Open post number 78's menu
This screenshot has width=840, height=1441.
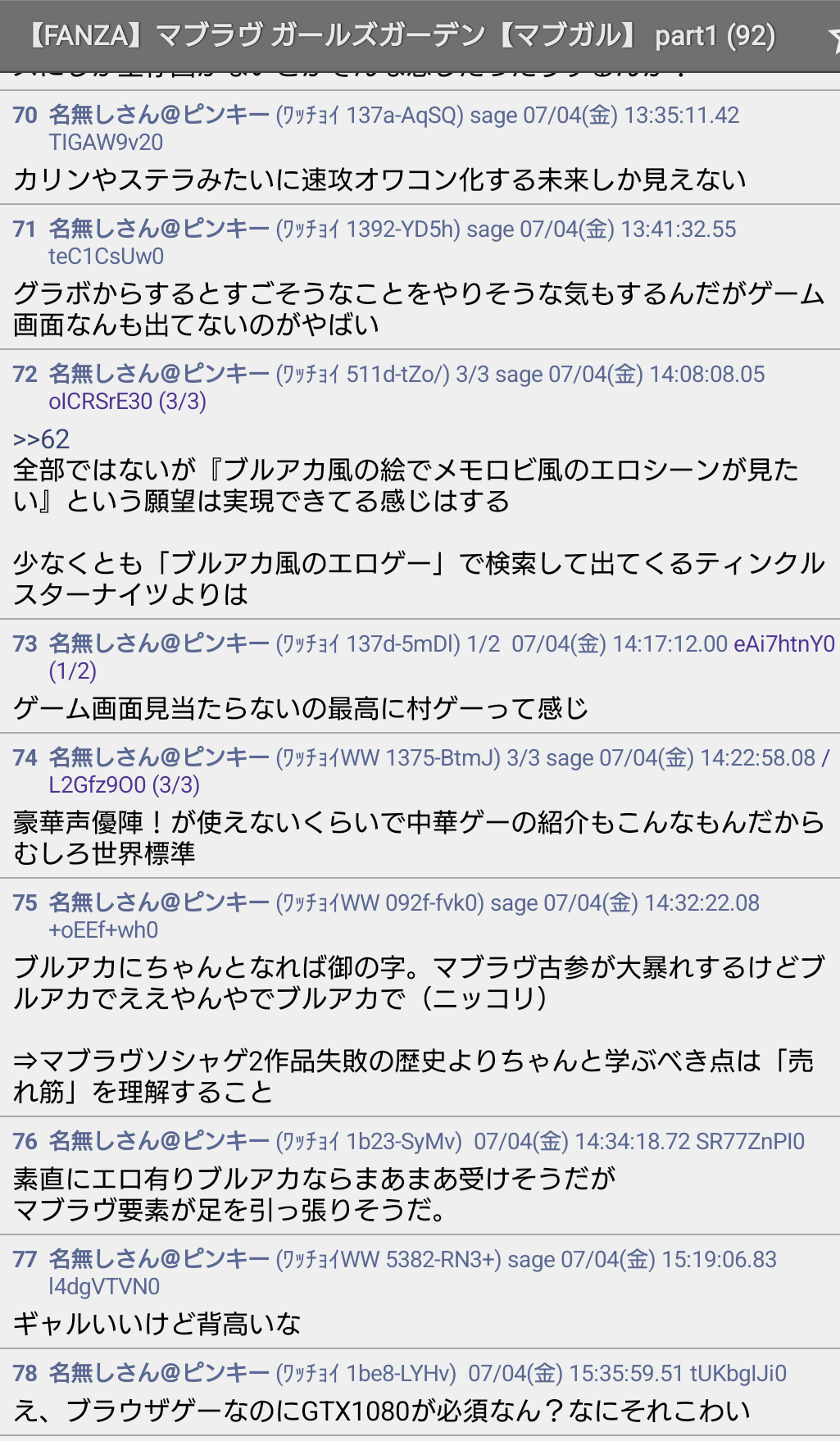(x=25, y=1373)
